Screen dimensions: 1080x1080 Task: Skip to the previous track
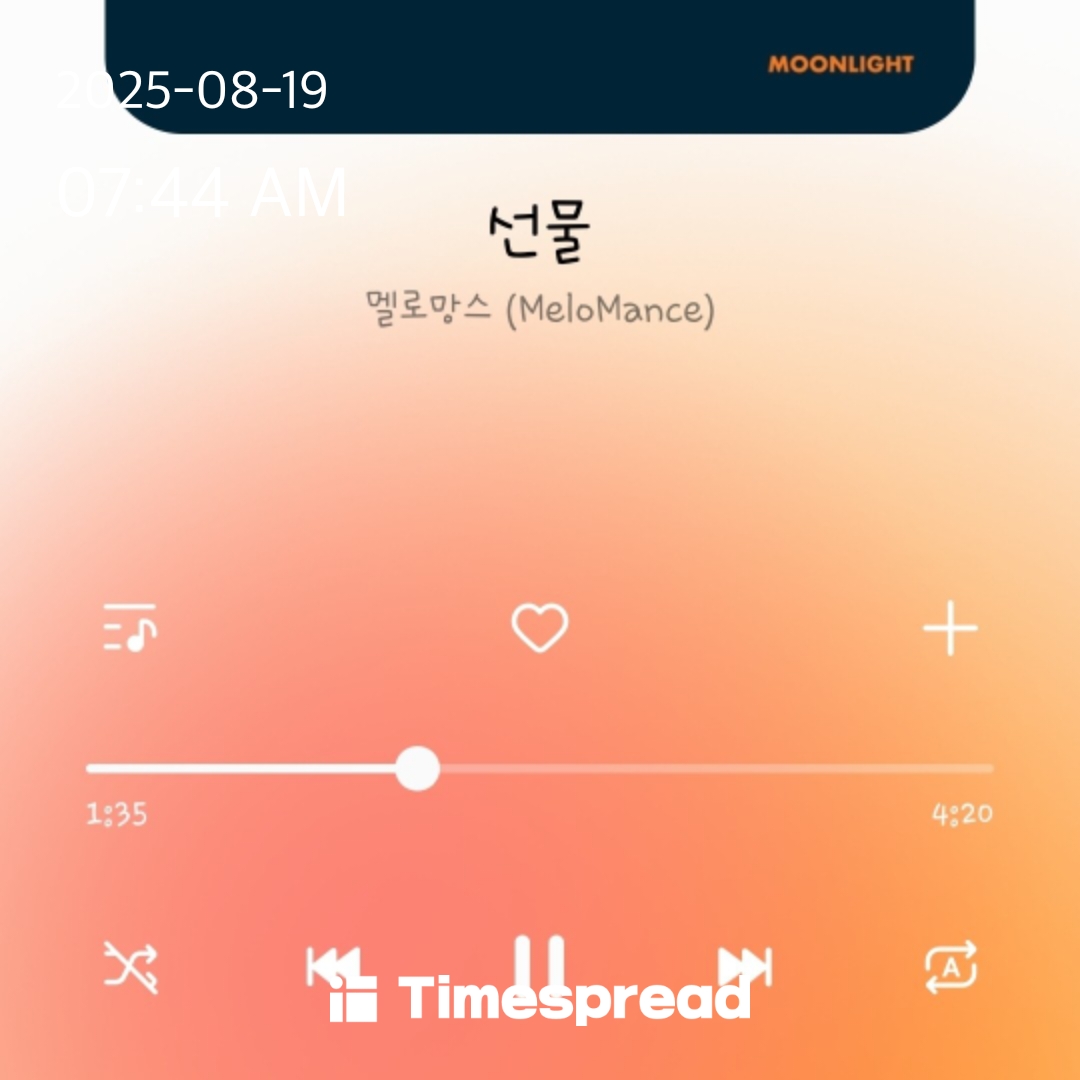point(334,968)
